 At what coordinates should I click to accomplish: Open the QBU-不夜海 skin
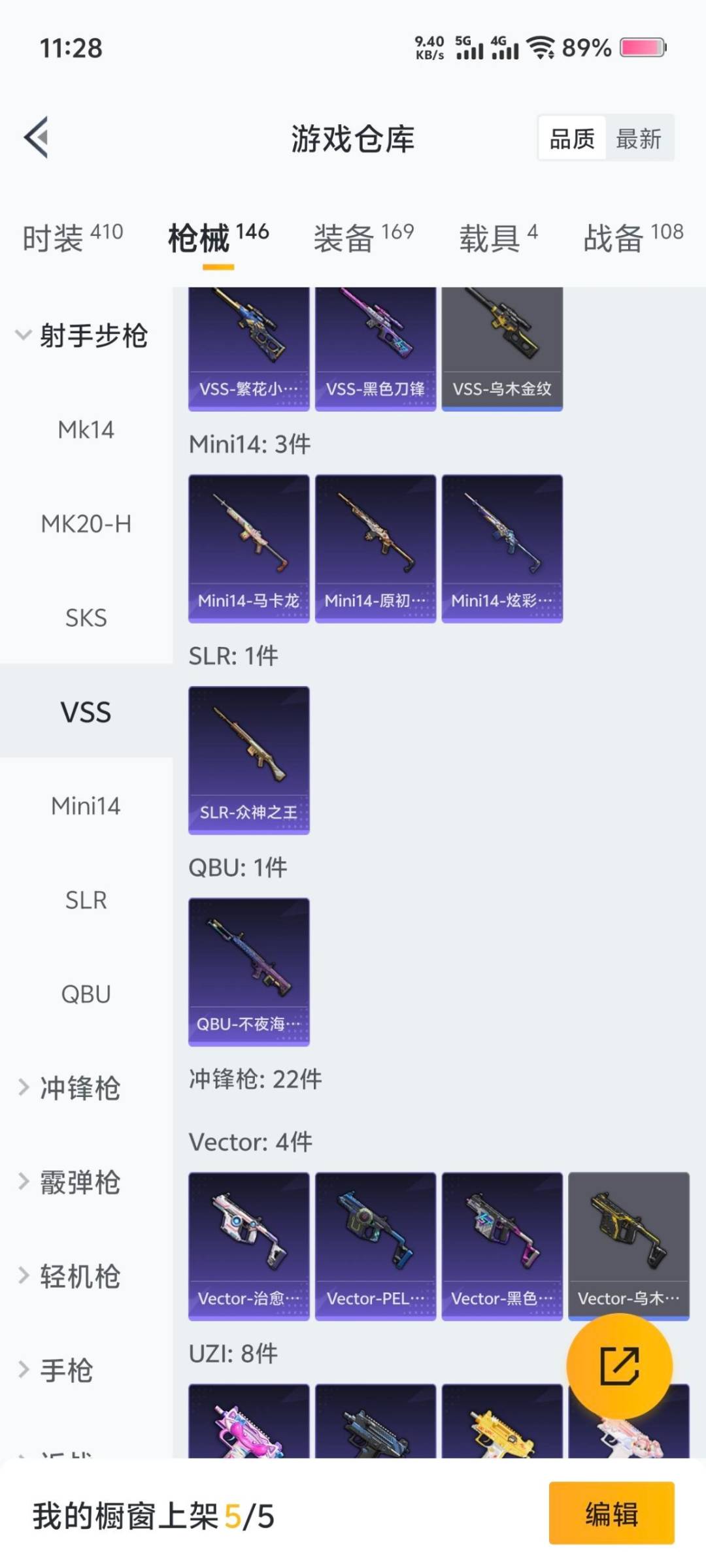[x=249, y=970]
